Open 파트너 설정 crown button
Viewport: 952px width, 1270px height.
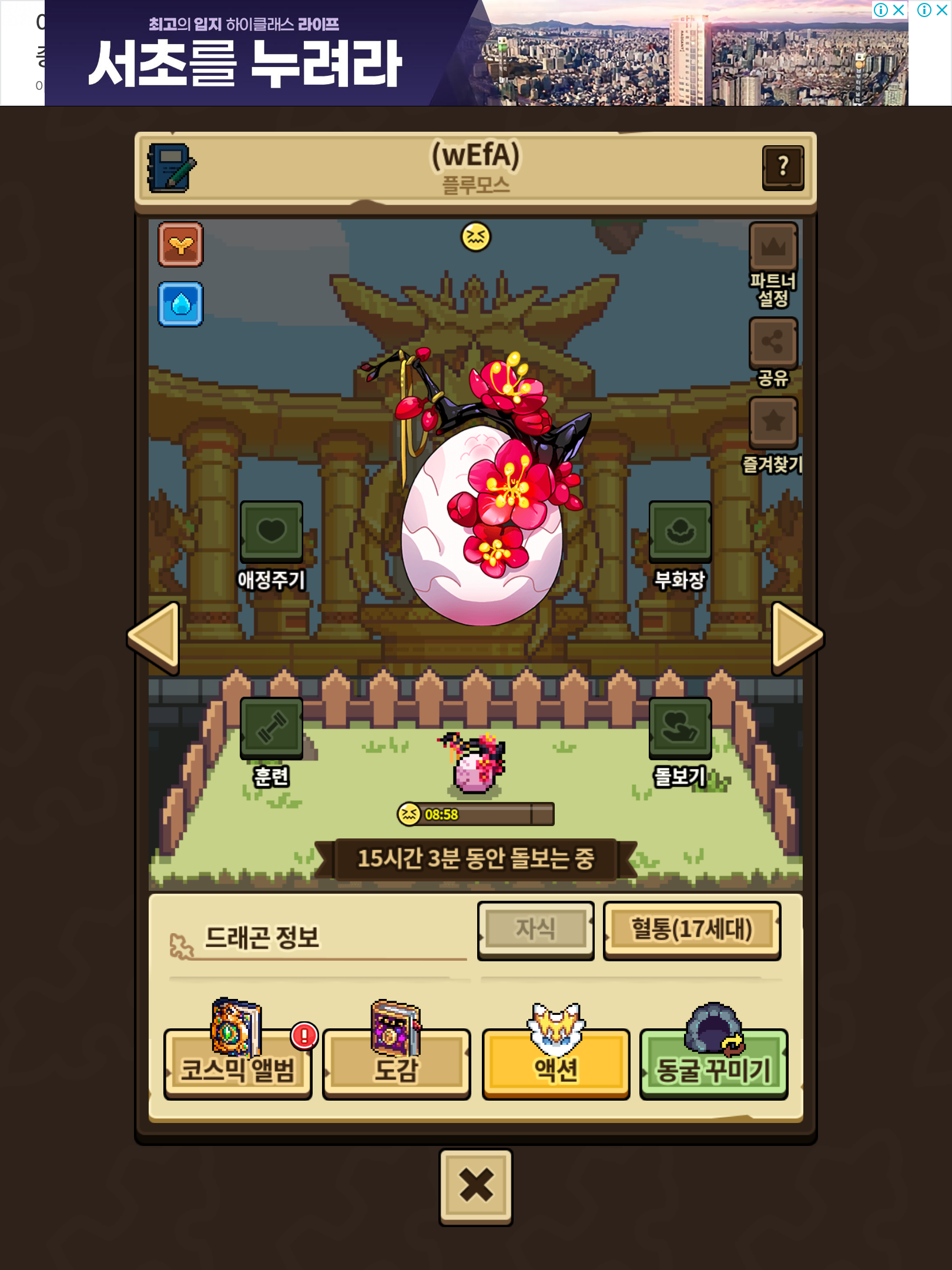(773, 247)
